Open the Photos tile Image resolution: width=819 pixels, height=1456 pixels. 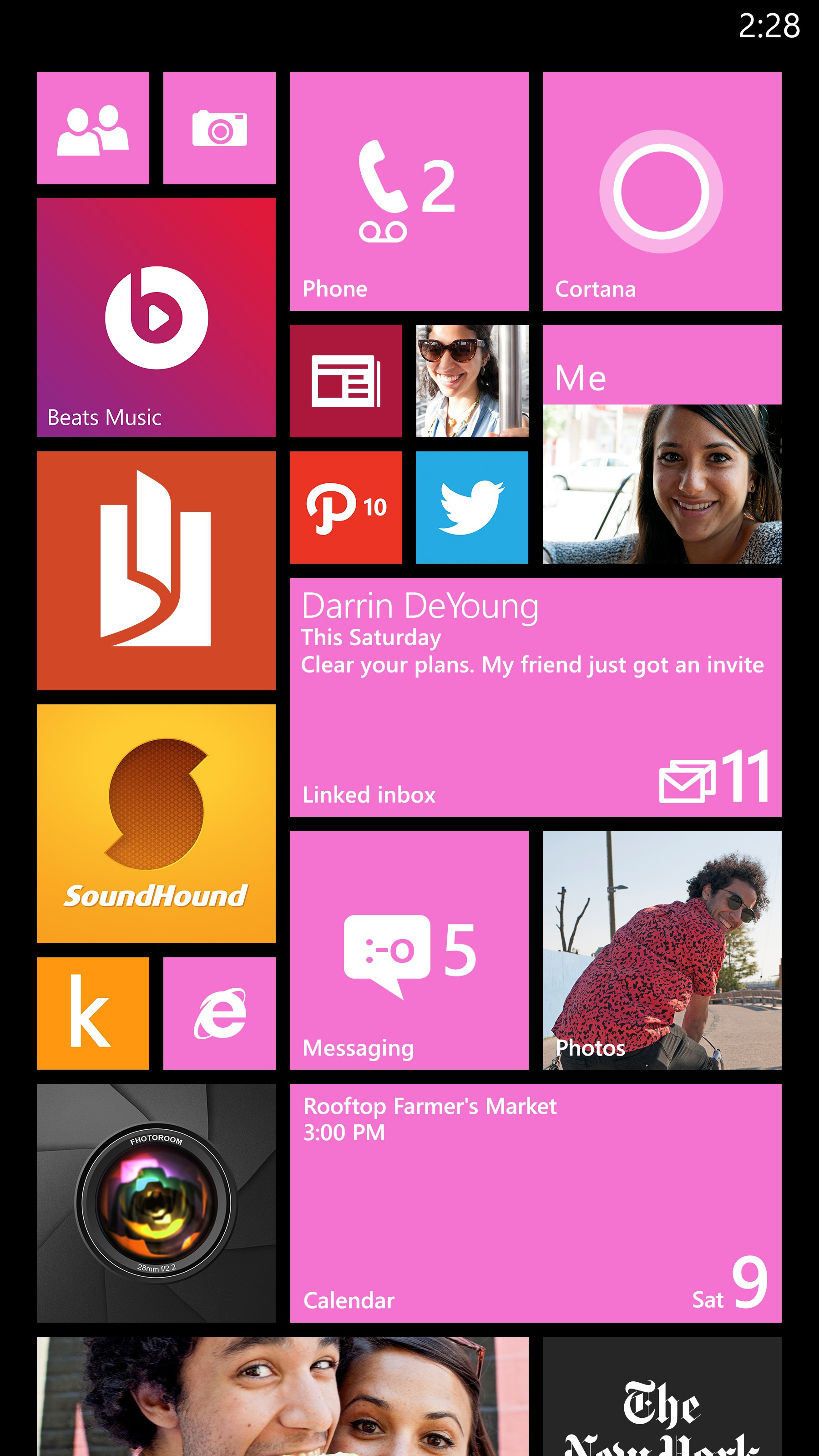click(x=662, y=950)
